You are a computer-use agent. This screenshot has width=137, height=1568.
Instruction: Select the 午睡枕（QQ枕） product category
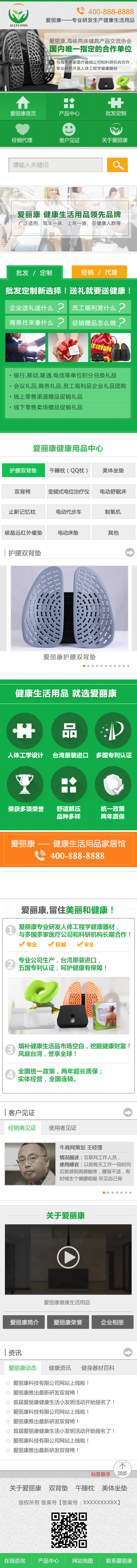(x=68, y=471)
